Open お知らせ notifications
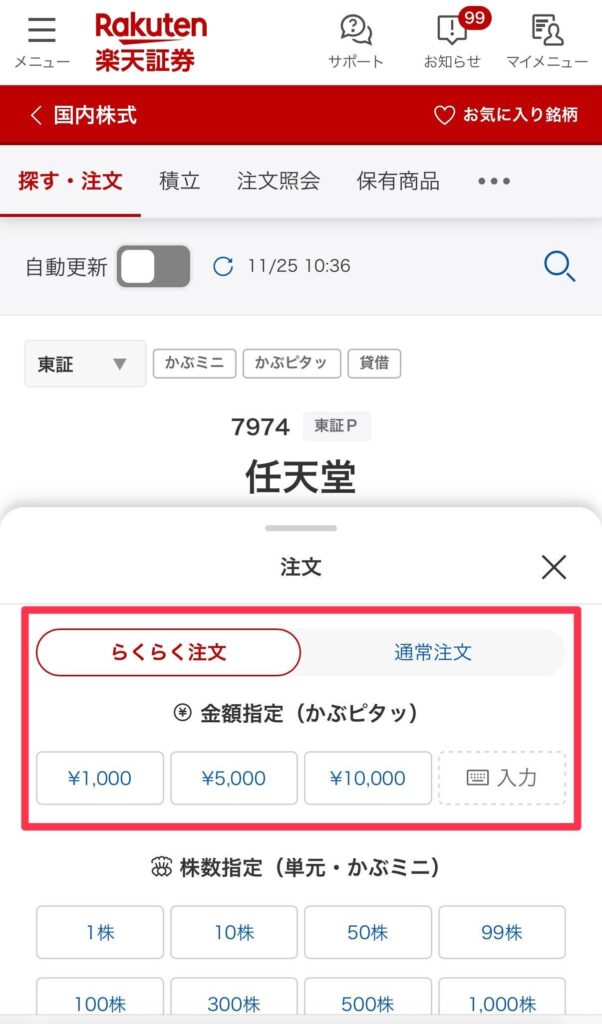 452,40
